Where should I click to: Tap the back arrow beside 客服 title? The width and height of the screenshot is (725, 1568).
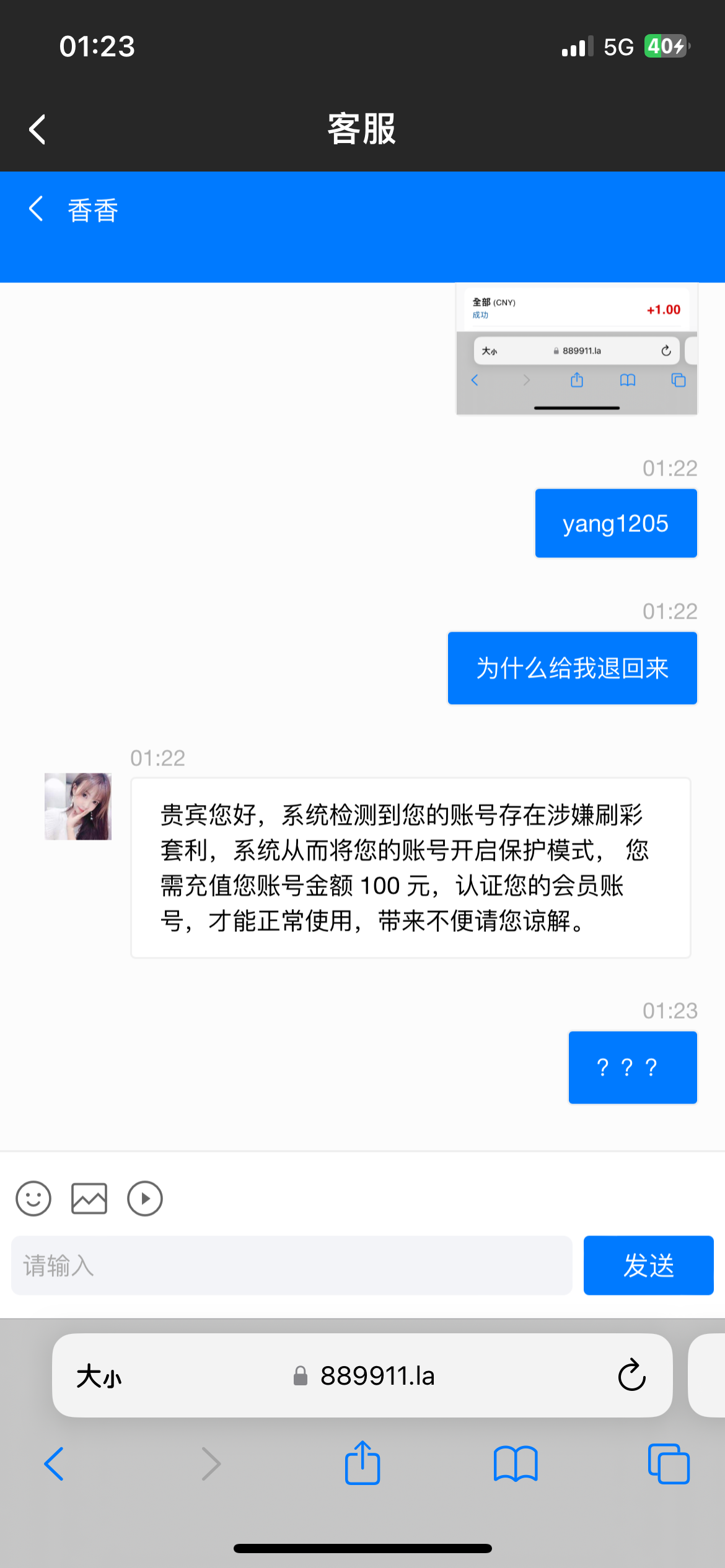point(35,129)
